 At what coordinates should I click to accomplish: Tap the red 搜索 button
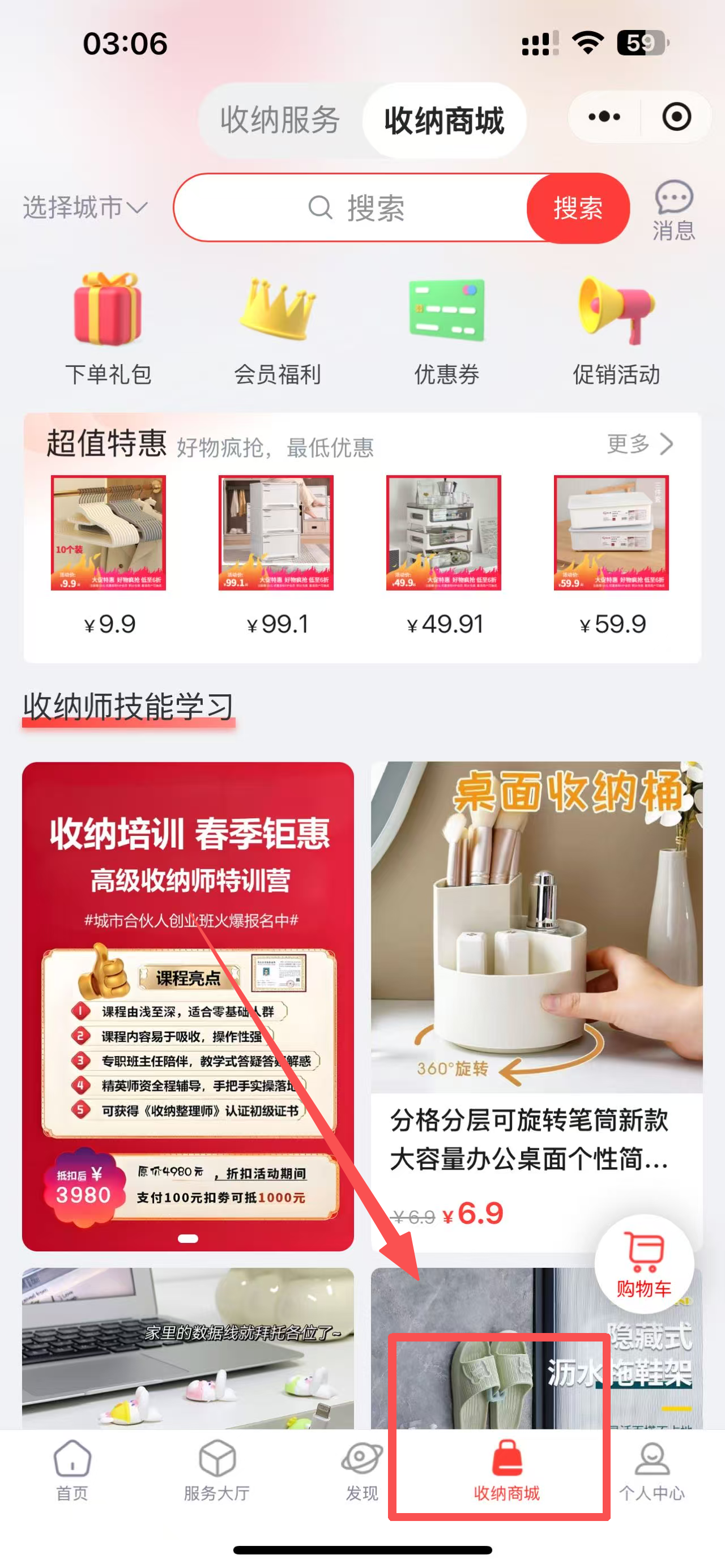[x=577, y=208]
